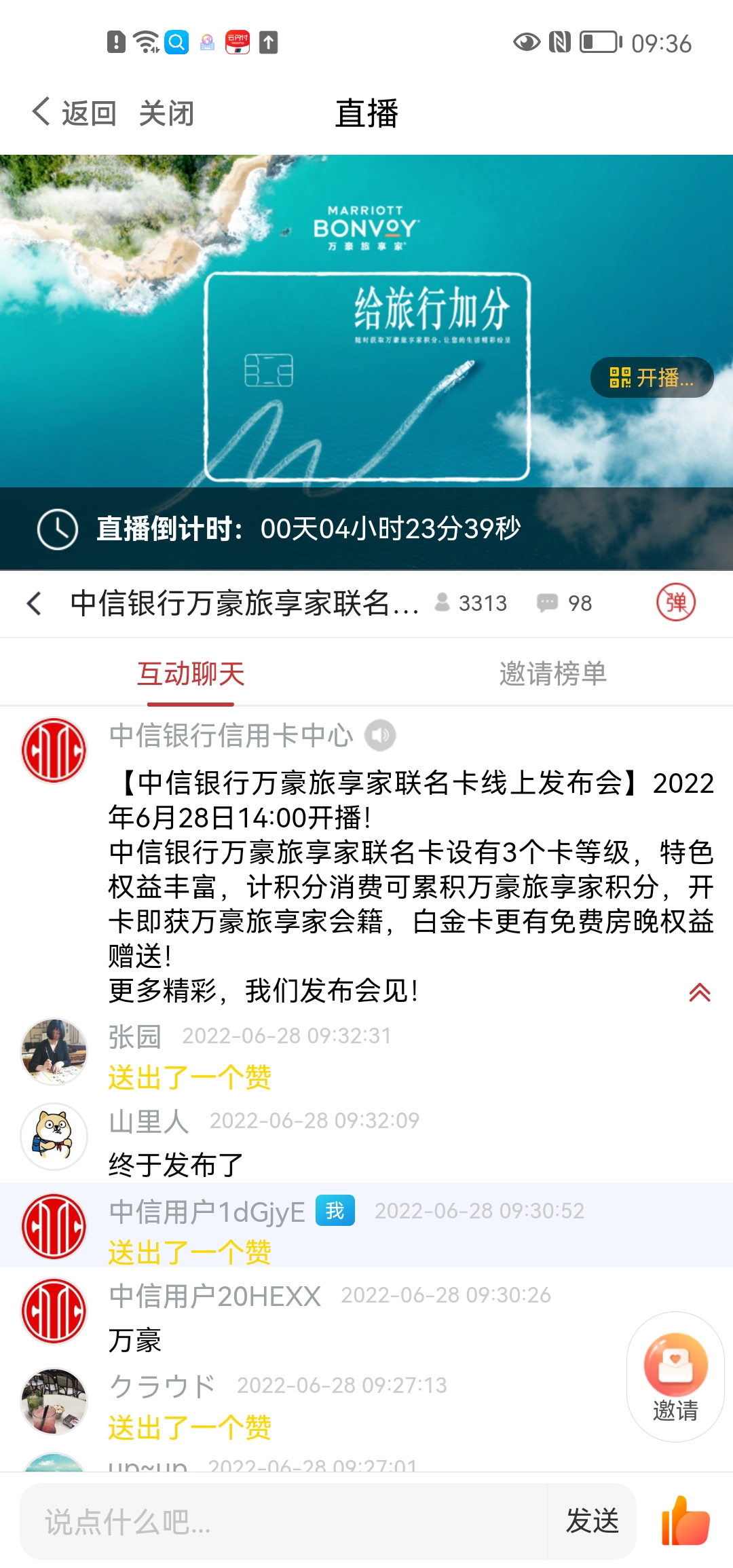Switch to the 邀请榜单 tab
Image resolution: width=733 pixels, height=1568 pixels.
[x=553, y=674]
